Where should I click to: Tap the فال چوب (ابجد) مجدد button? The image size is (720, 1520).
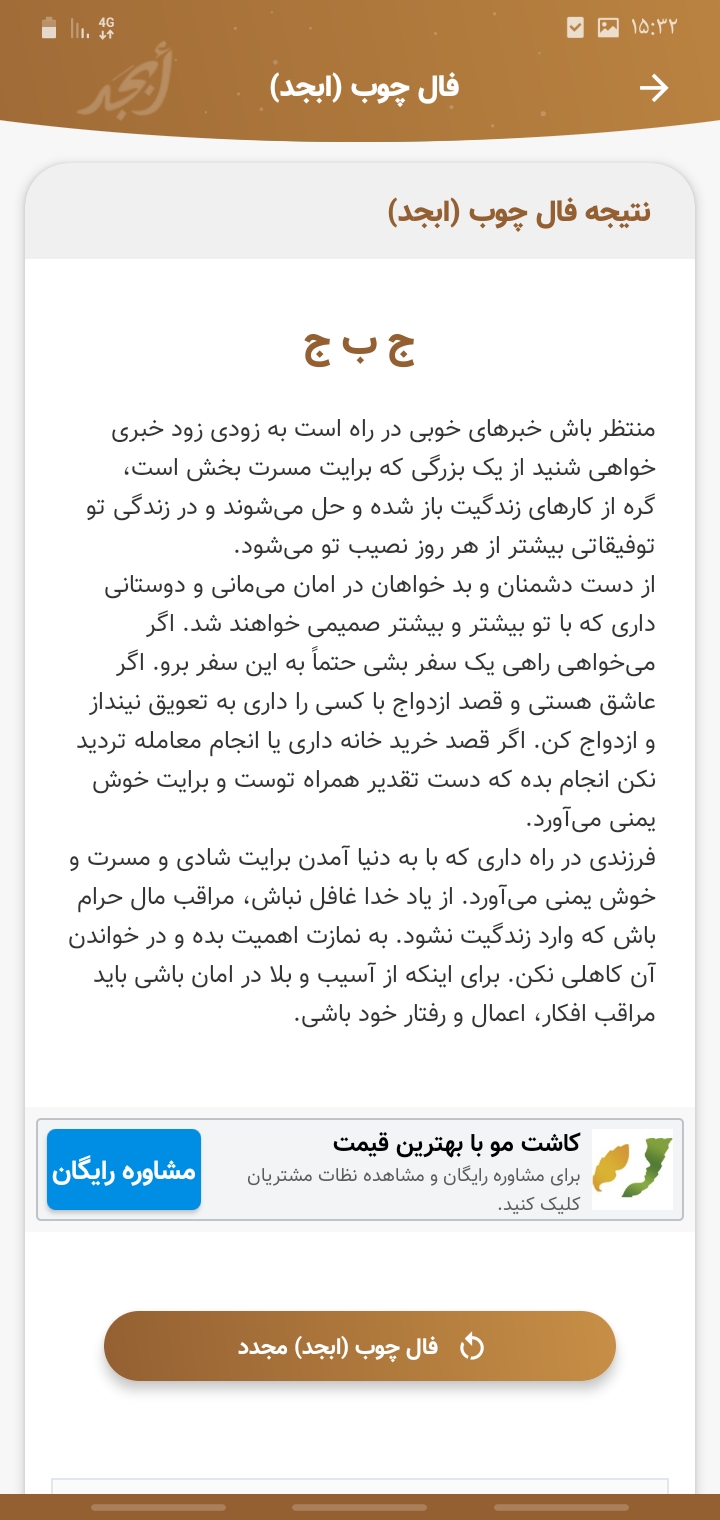click(360, 1346)
